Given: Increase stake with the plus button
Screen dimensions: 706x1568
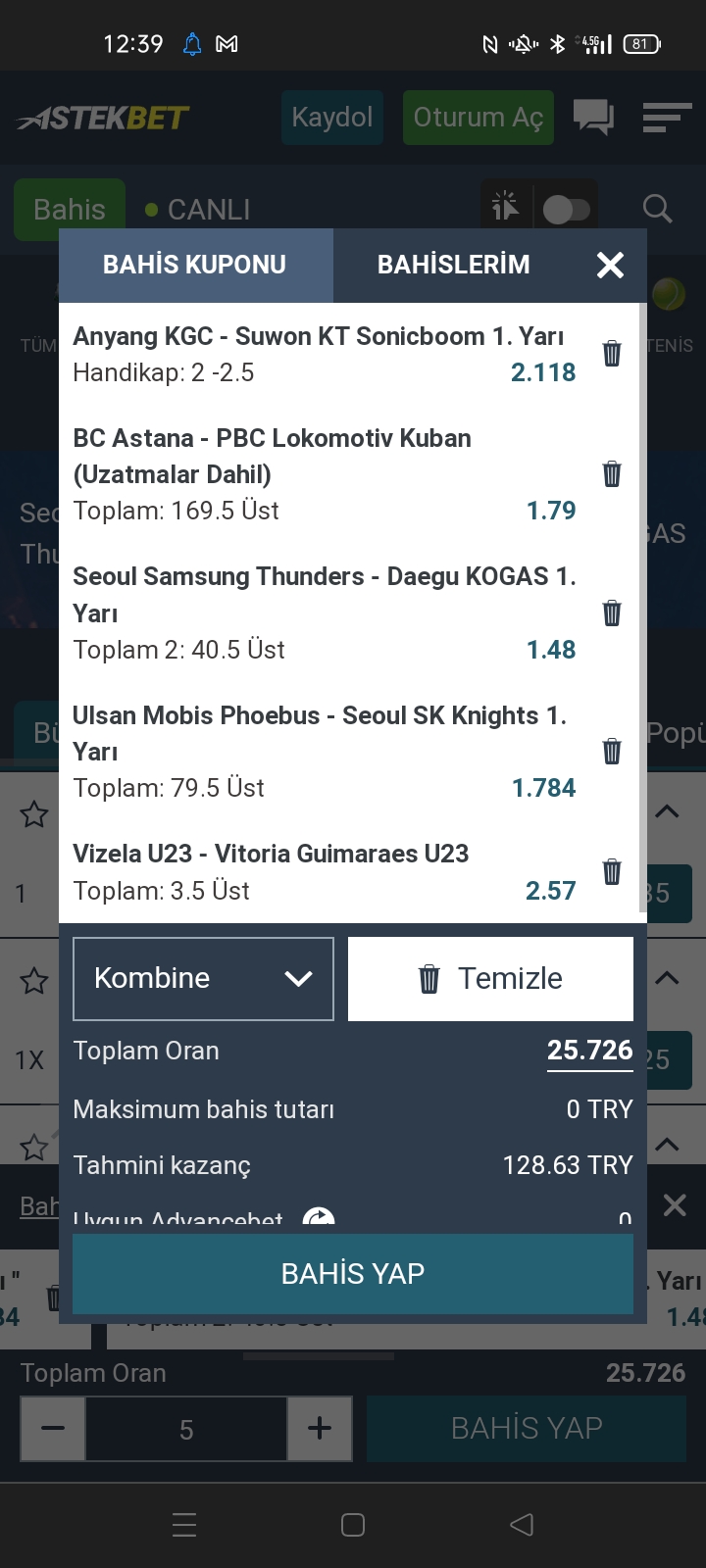Looking at the screenshot, I should pos(320,1429).
